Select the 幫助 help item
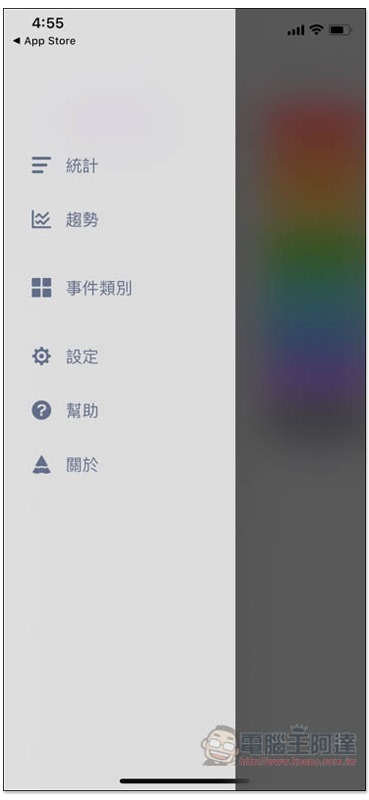369x800 pixels. pyautogui.click(x=119, y=411)
